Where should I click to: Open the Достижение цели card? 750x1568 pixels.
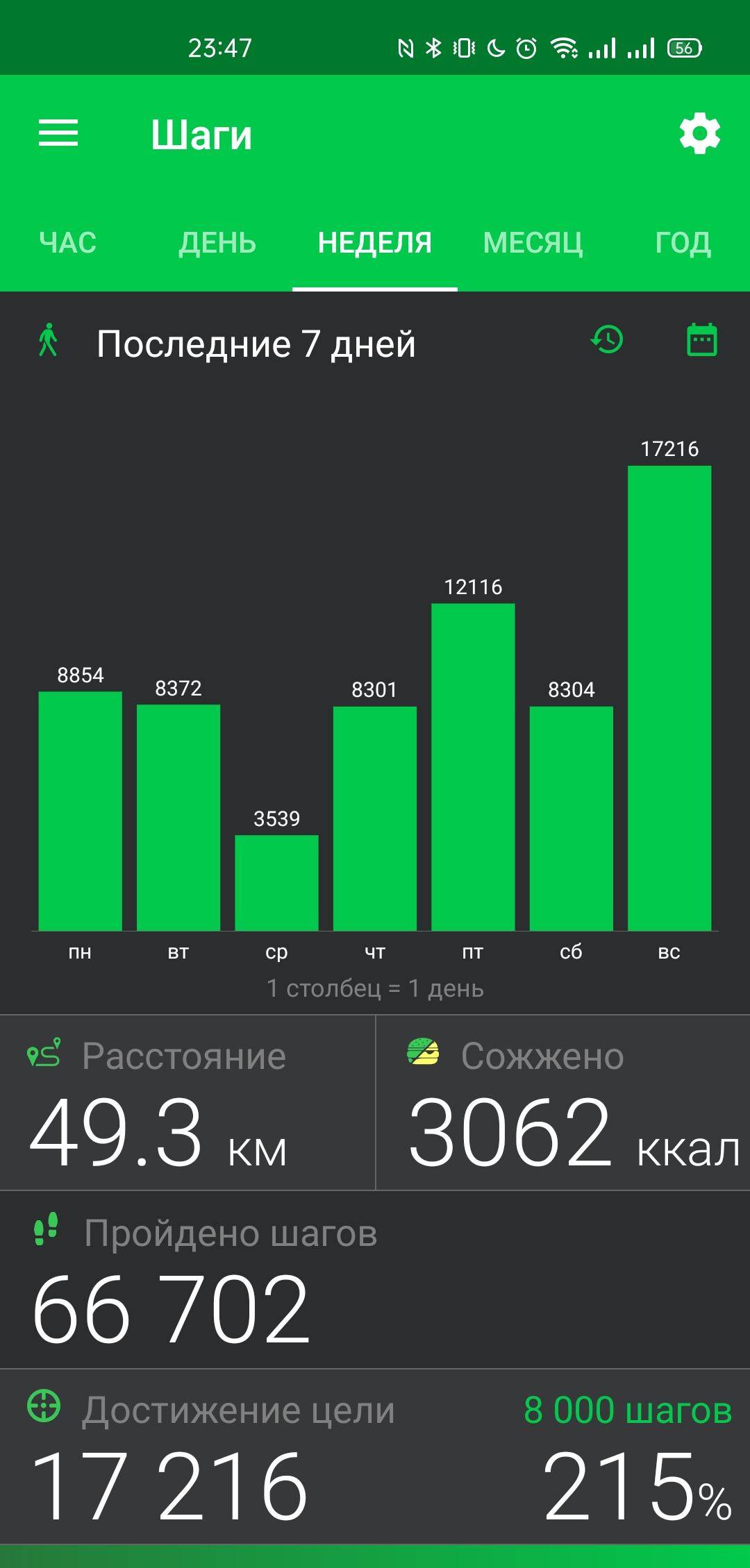click(375, 1457)
